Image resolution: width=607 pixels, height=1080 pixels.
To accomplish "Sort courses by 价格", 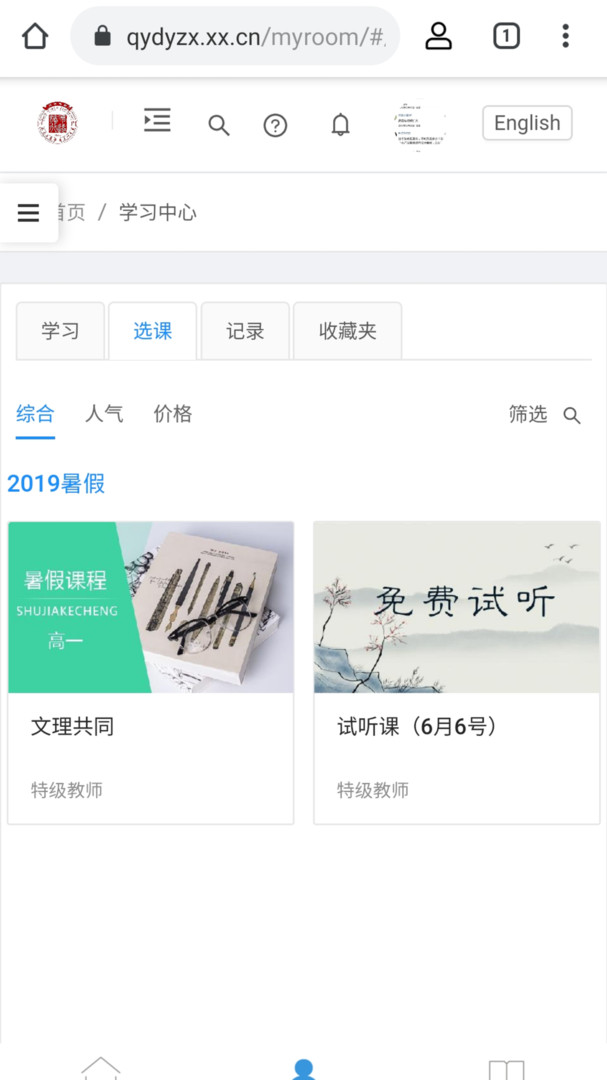I will click(172, 414).
